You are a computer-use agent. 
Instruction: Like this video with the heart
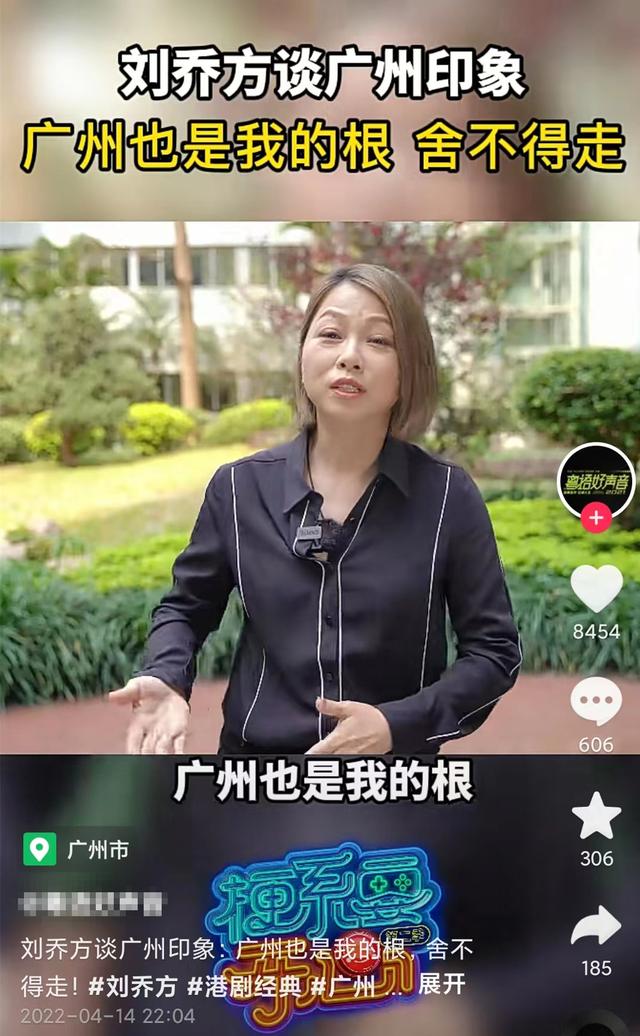pos(596,589)
